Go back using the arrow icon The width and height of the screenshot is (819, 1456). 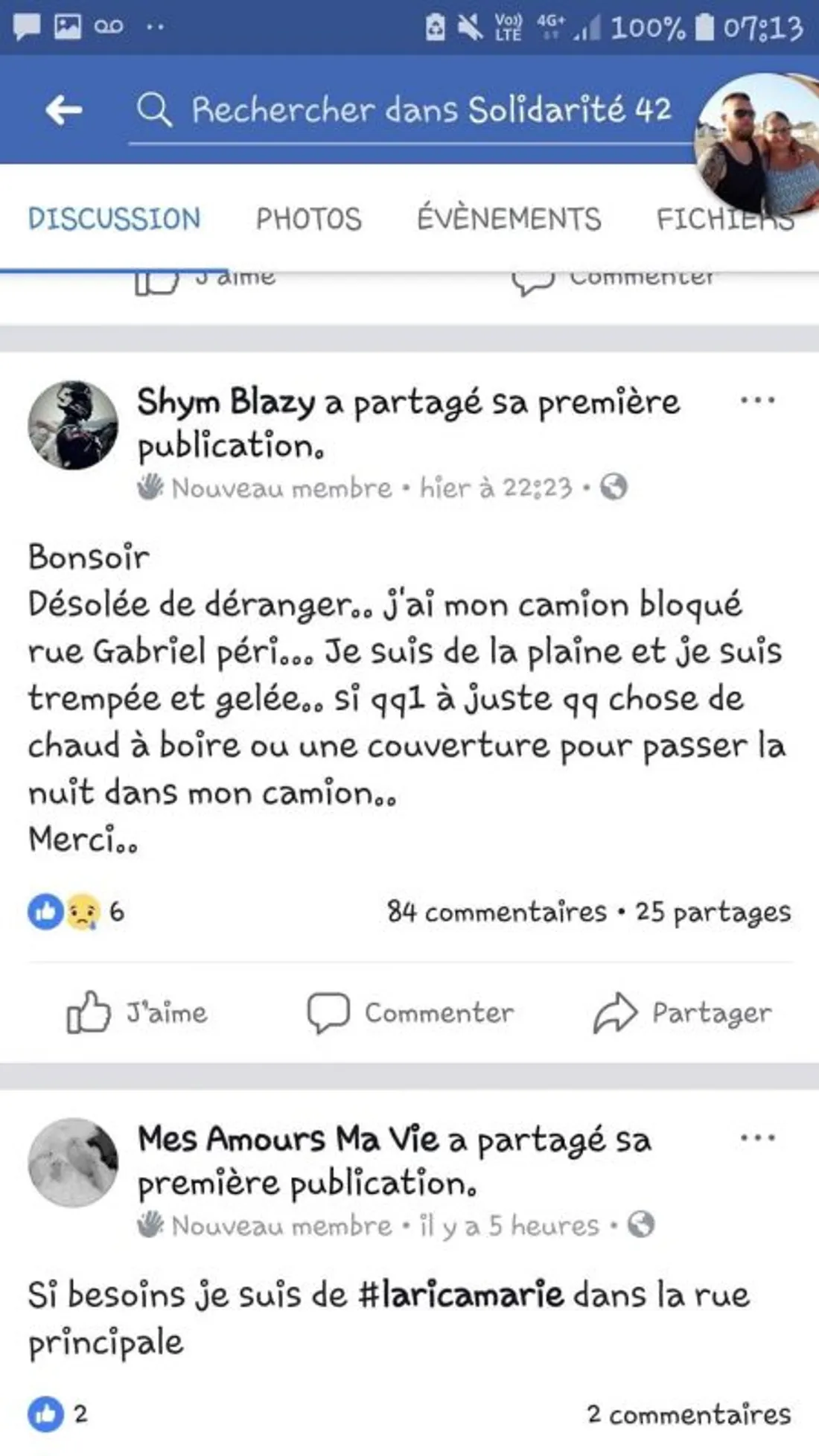tap(63, 111)
